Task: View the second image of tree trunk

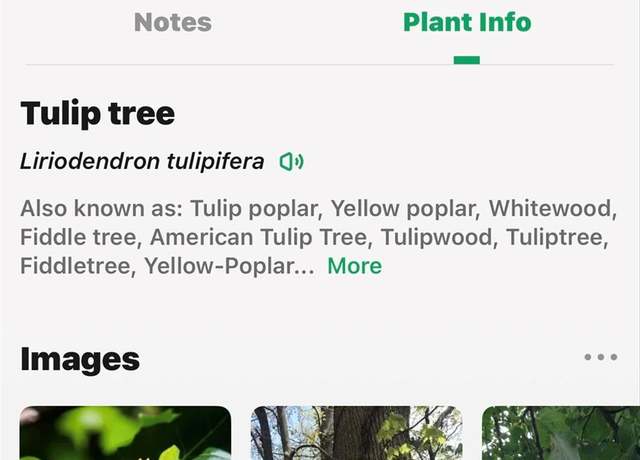Action: pyautogui.click(x=356, y=433)
